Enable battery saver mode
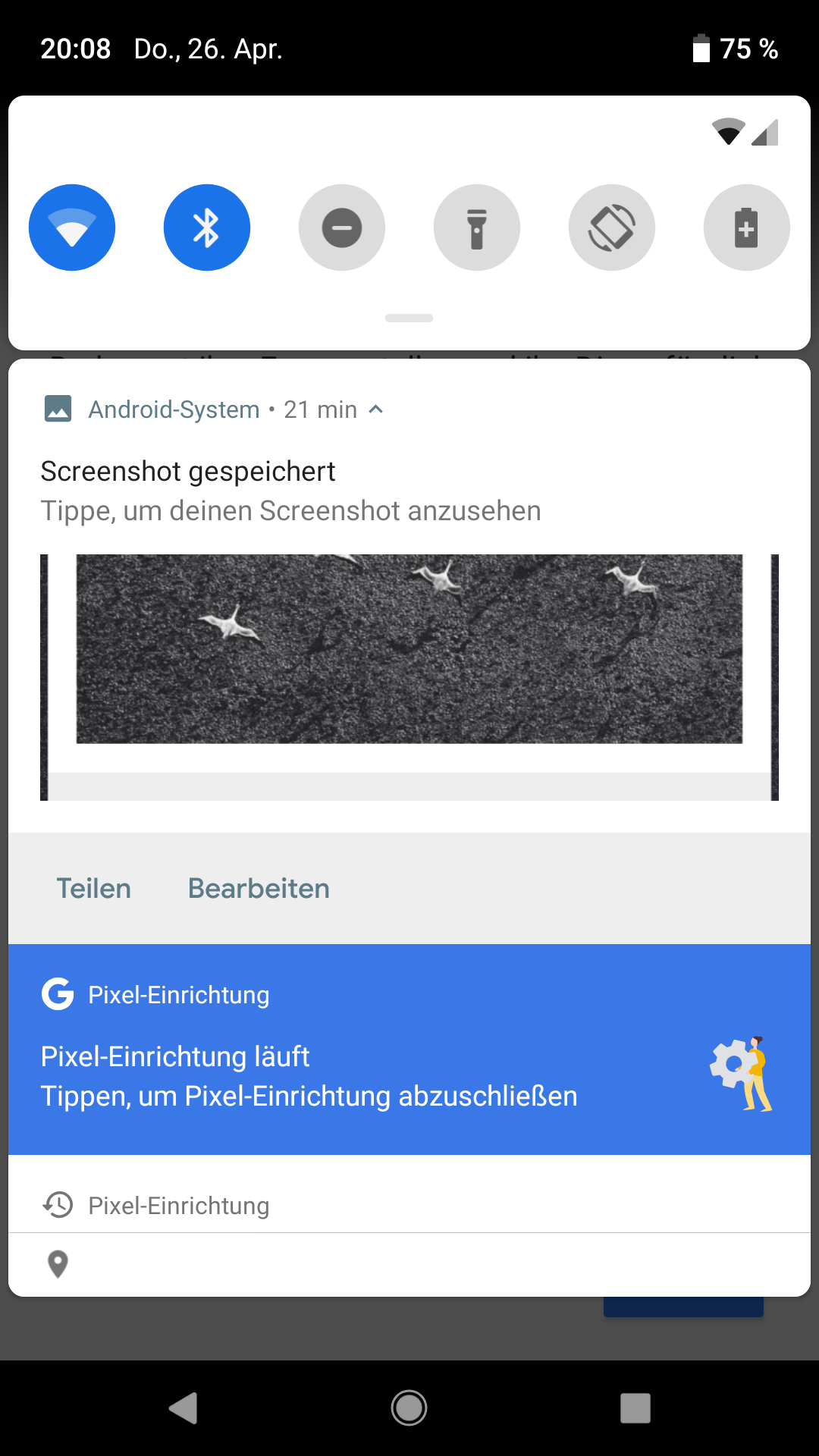Image resolution: width=819 pixels, height=1456 pixels. (x=747, y=227)
